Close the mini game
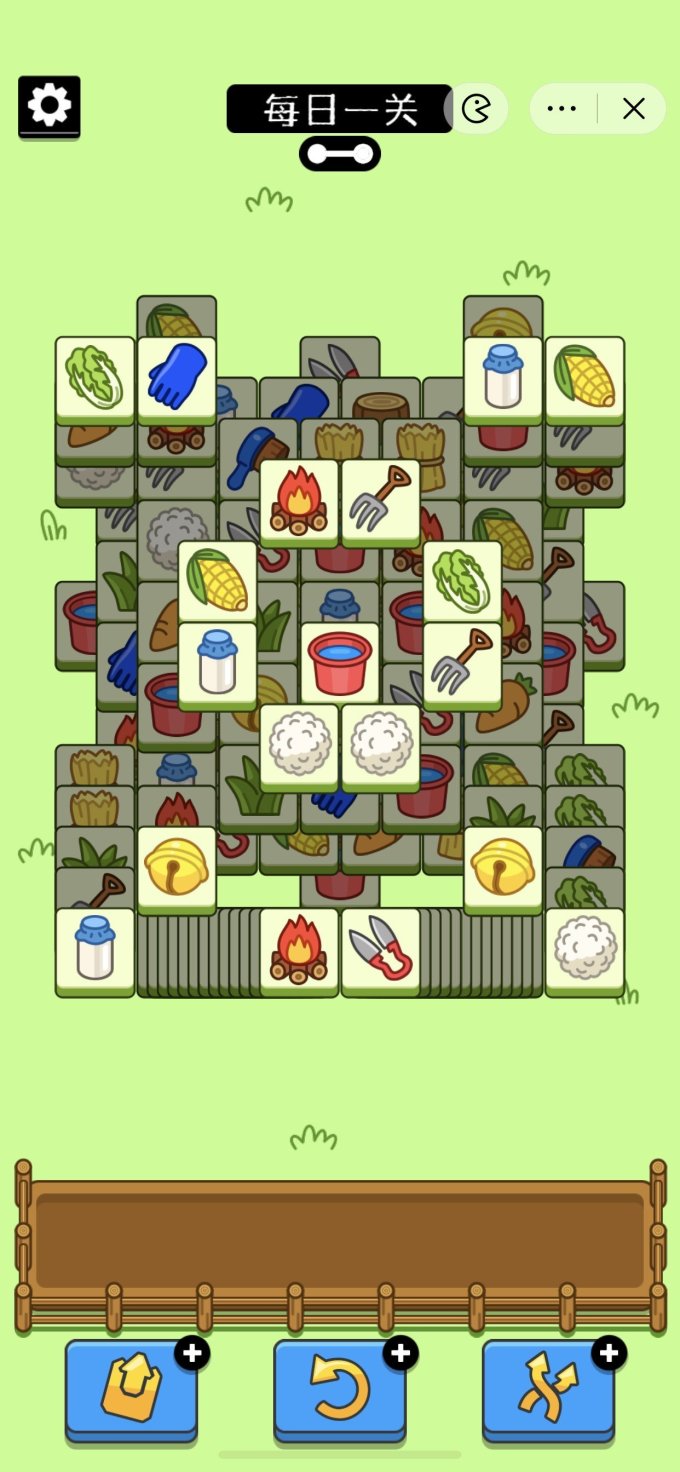Screen dimensions: 680x1472 pos(633,109)
